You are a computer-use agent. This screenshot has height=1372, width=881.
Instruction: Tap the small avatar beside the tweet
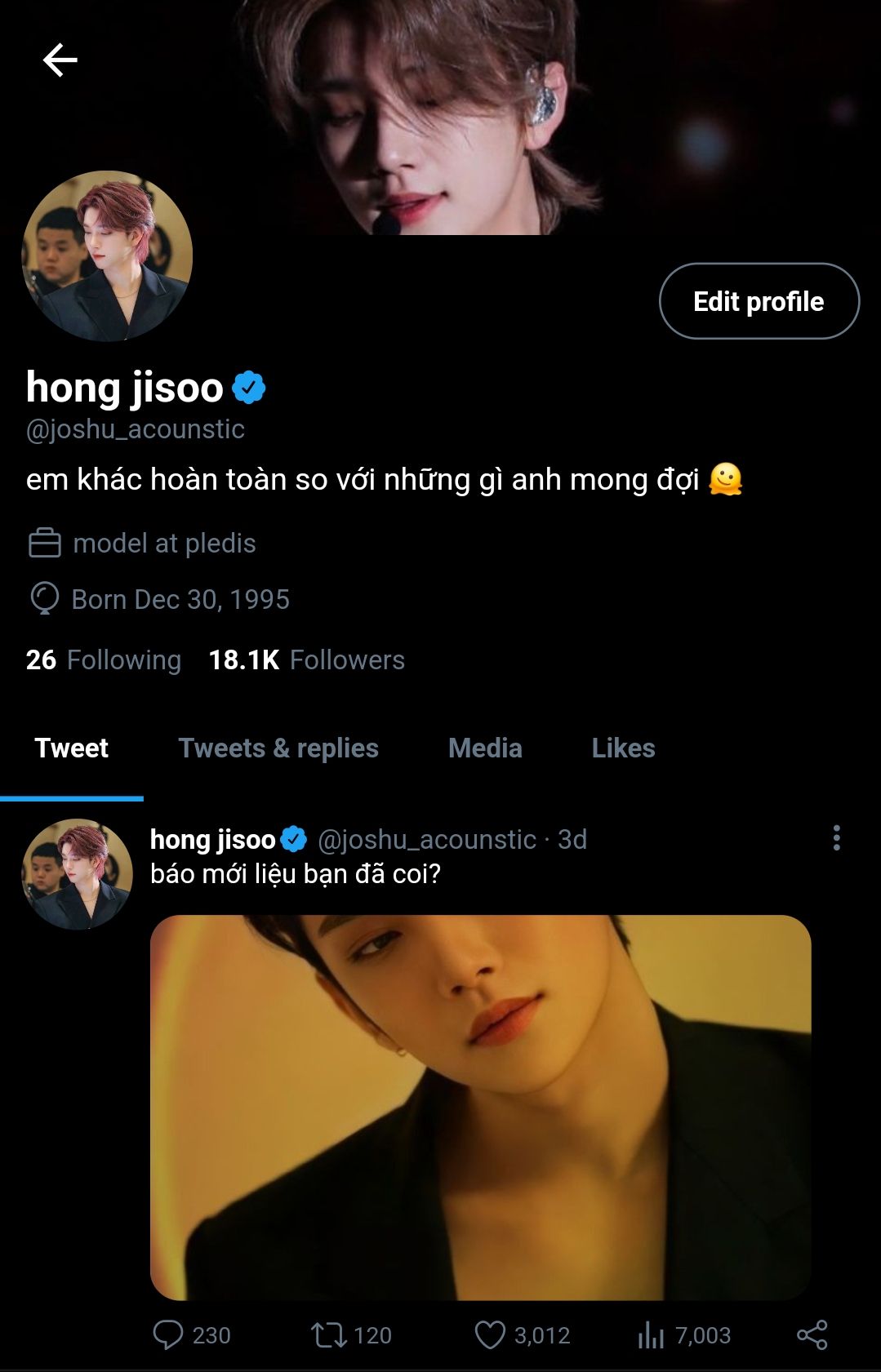(x=77, y=874)
